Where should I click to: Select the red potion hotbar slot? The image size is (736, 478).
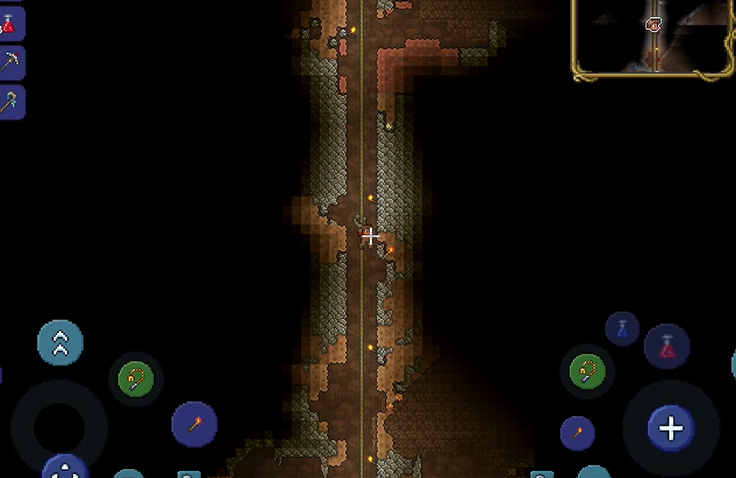tap(10, 22)
